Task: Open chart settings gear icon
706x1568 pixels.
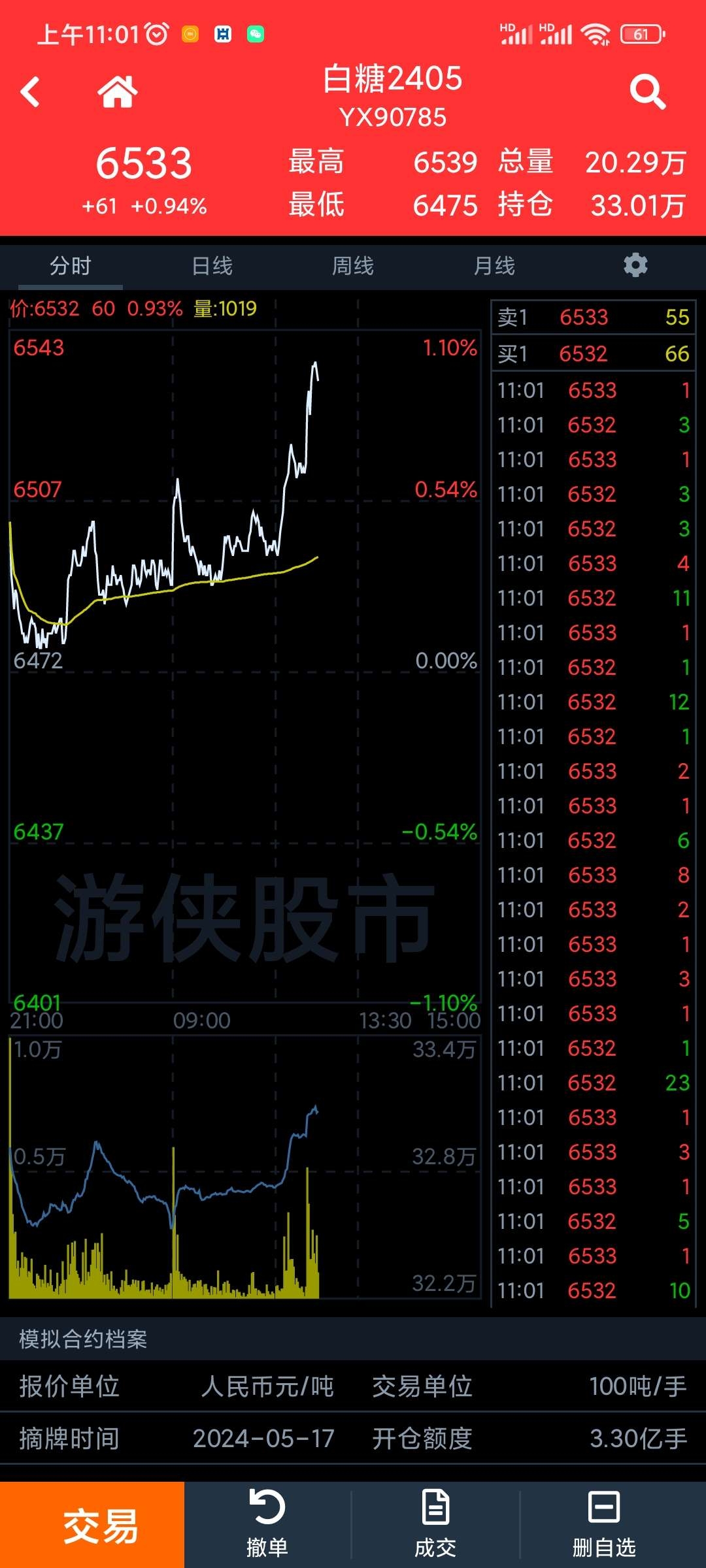Action: click(635, 265)
